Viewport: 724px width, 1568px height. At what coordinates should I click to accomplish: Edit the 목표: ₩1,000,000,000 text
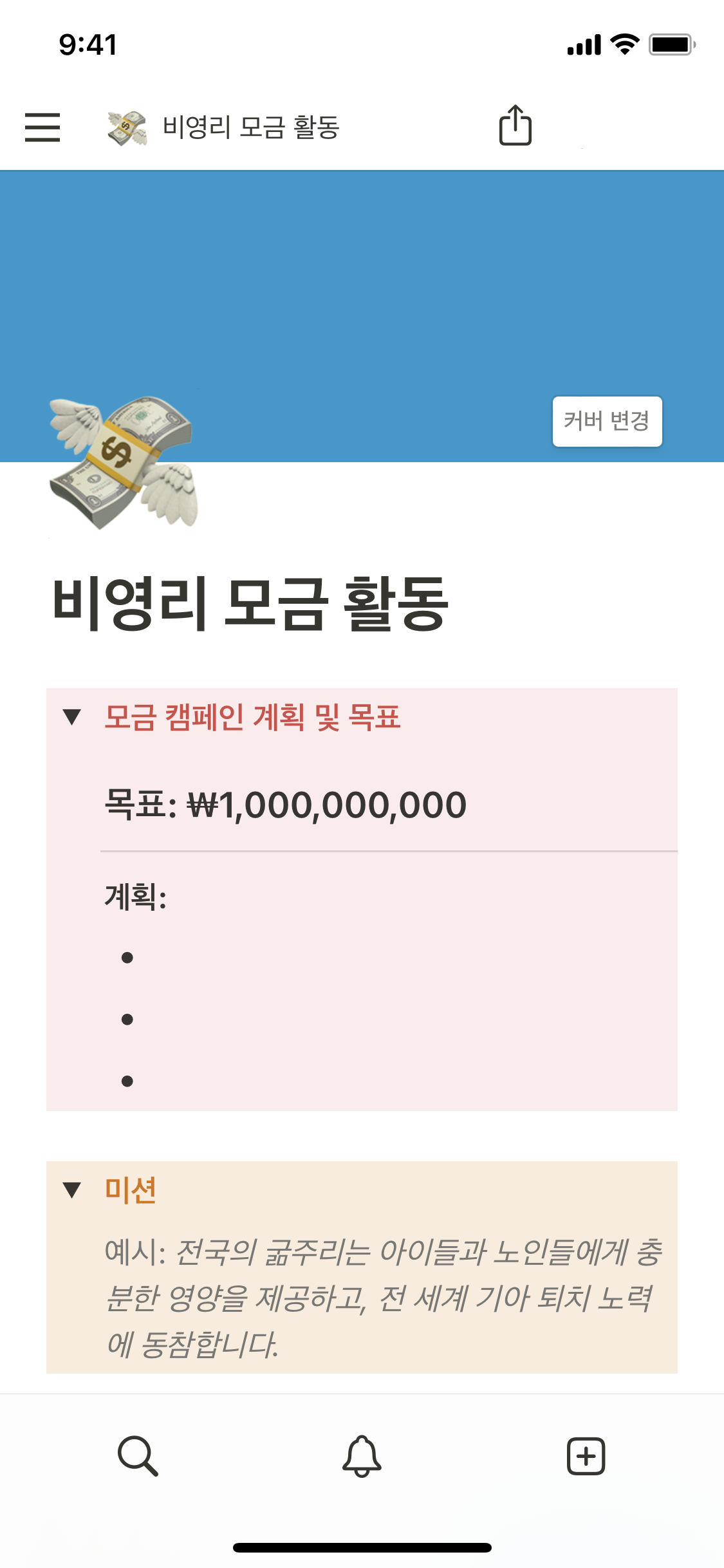[286, 805]
